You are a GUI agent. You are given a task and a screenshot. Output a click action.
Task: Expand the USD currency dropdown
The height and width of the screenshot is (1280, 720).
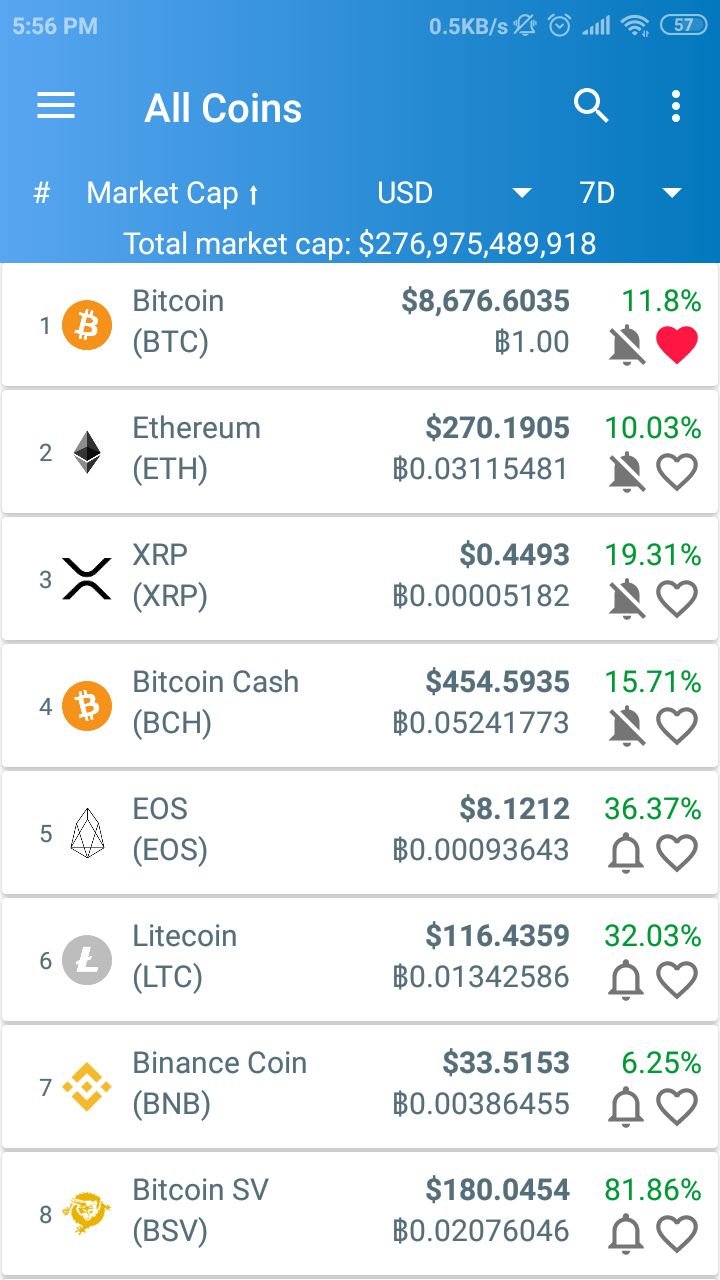click(x=454, y=193)
